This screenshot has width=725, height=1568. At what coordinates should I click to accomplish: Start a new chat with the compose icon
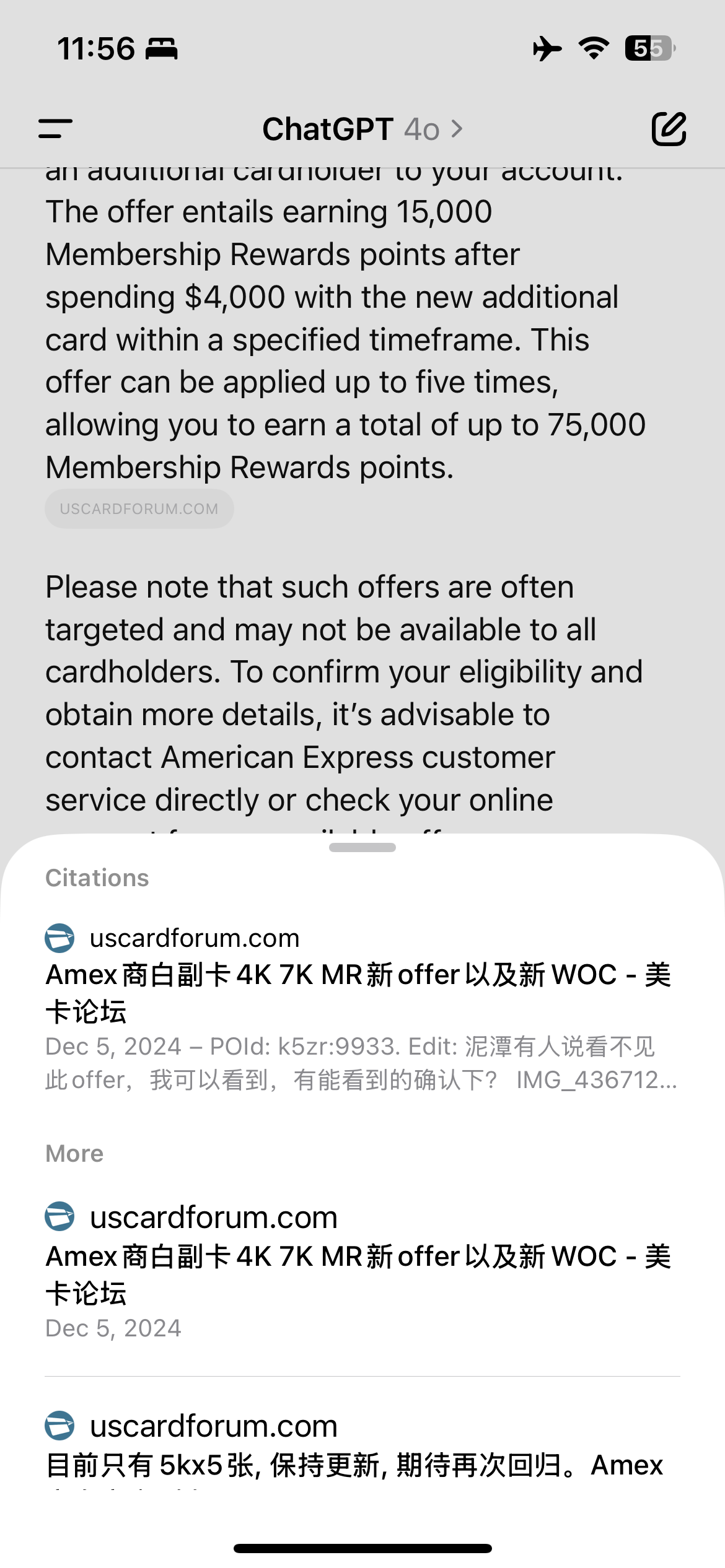[669, 129]
